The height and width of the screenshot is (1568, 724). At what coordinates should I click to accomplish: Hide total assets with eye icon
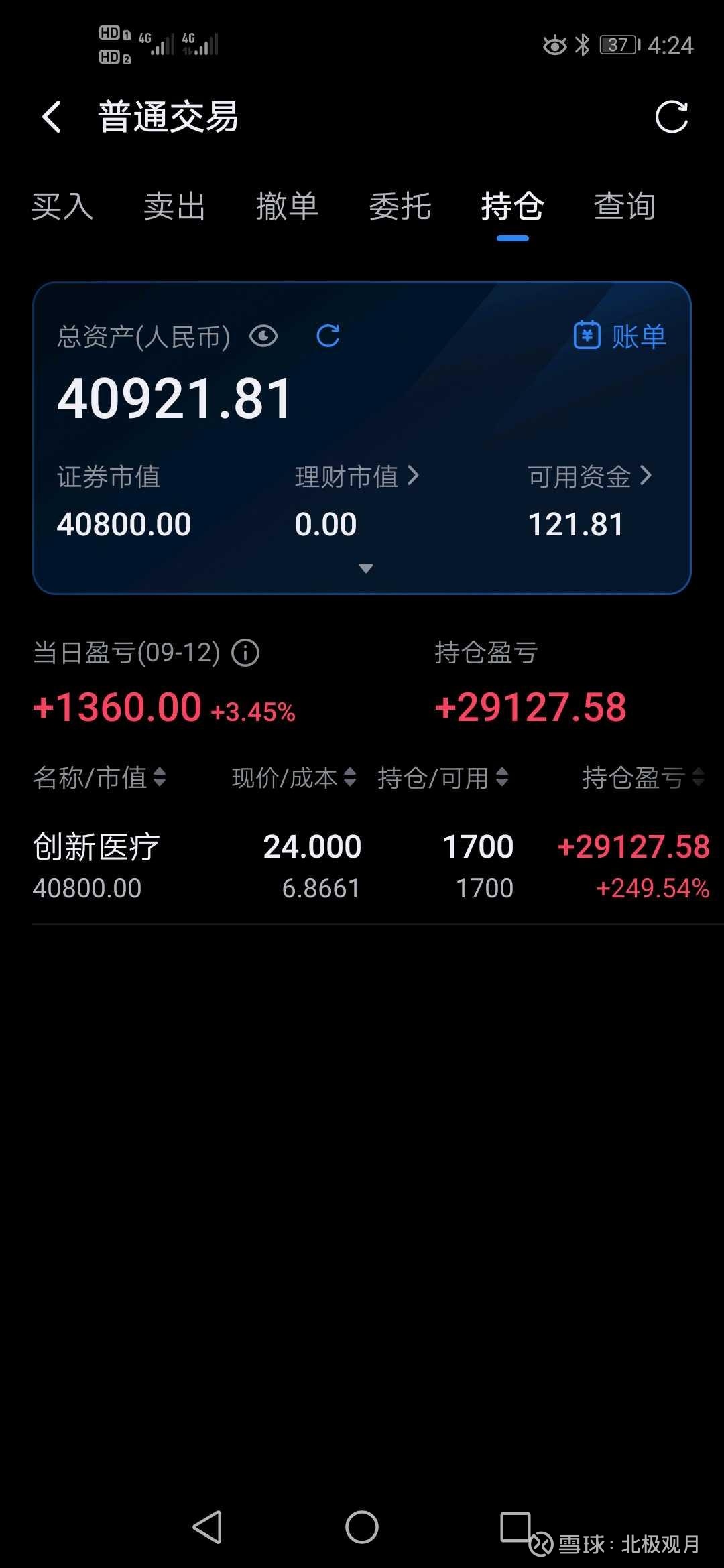[x=263, y=336]
